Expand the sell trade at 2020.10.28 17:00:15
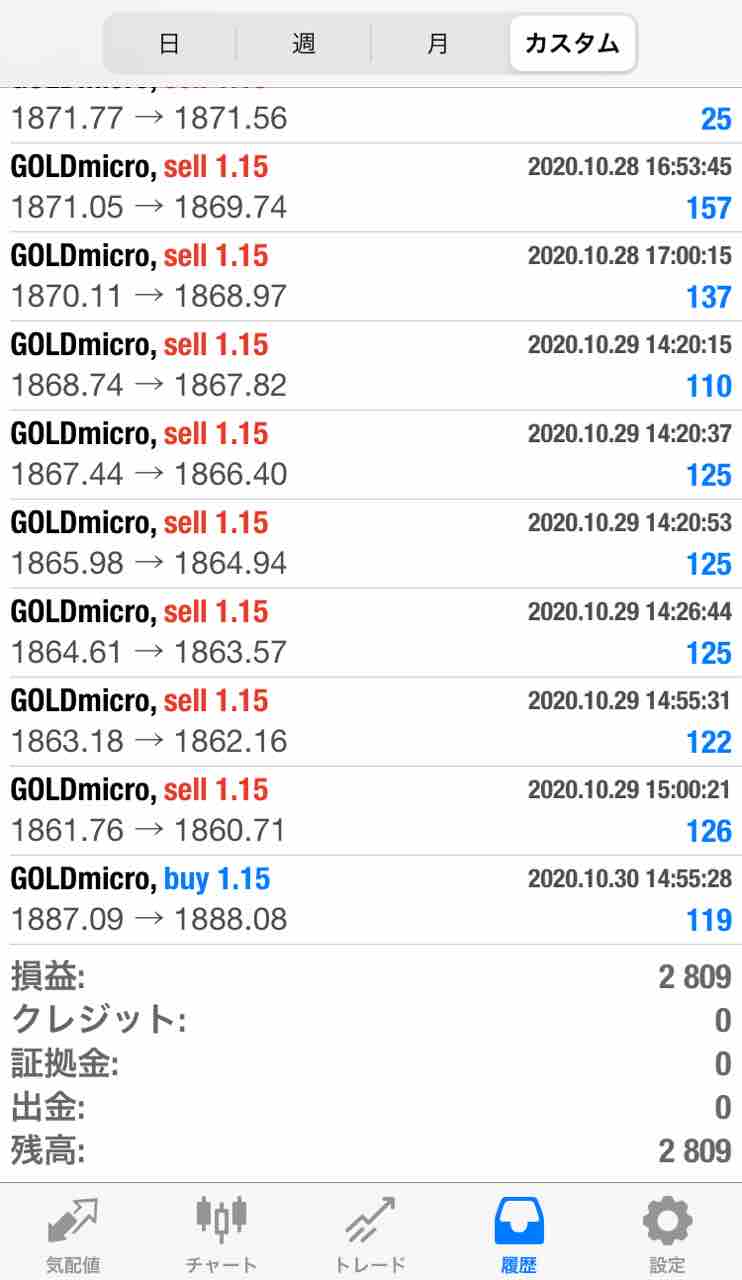 [x=371, y=277]
